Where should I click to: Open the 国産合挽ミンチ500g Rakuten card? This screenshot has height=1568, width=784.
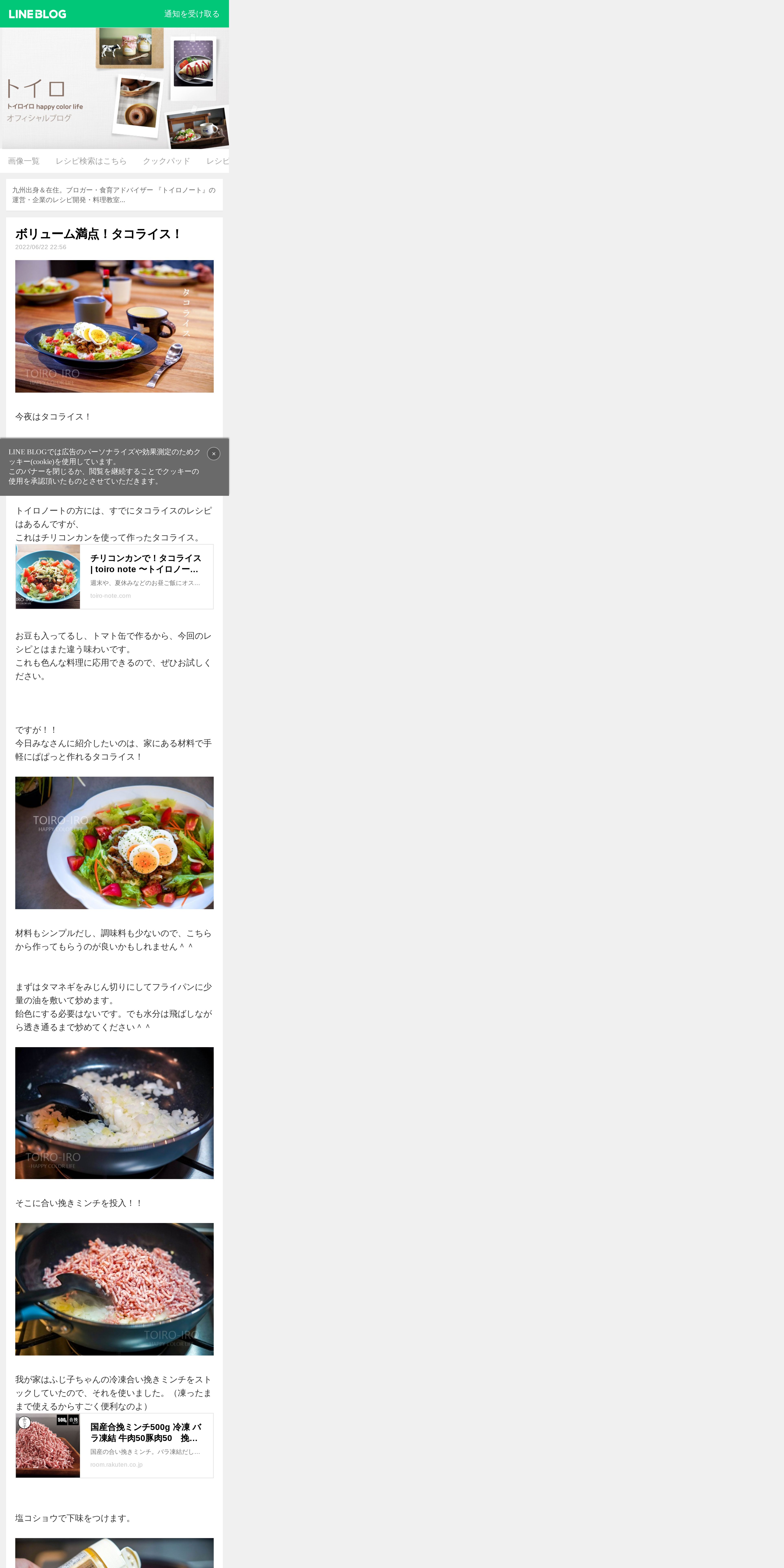(114, 1445)
